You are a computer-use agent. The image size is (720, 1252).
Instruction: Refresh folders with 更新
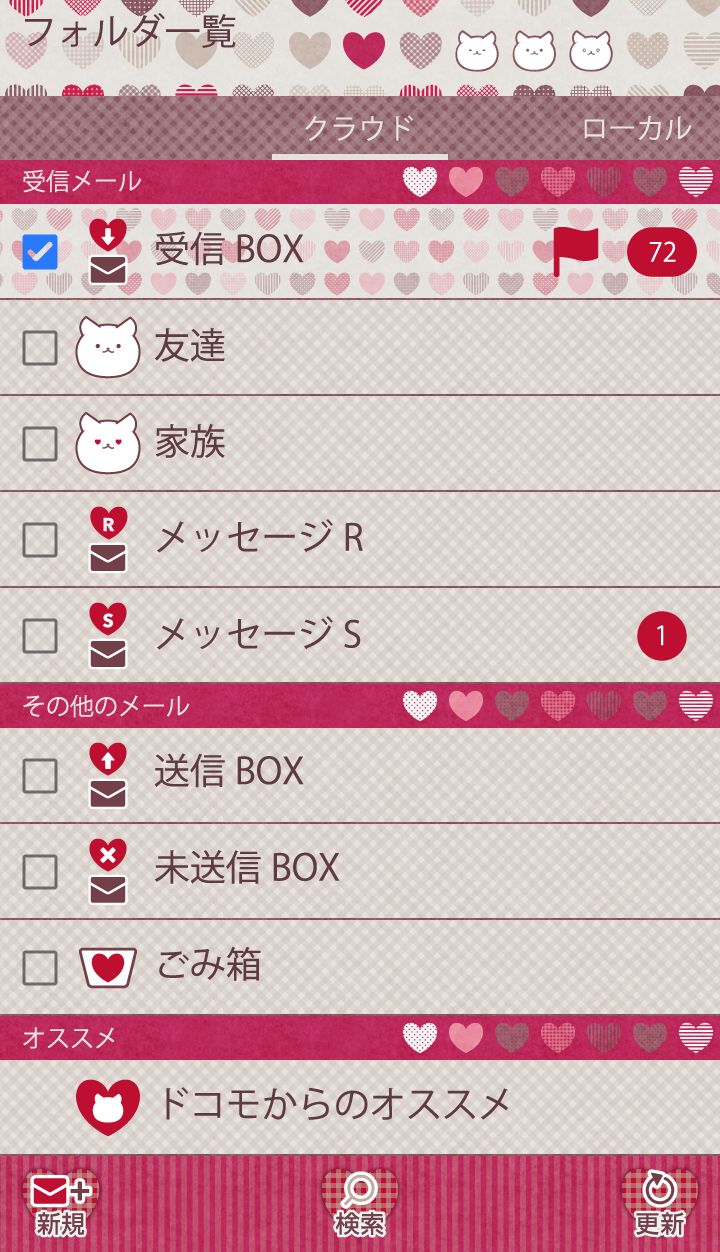coord(659,1204)
